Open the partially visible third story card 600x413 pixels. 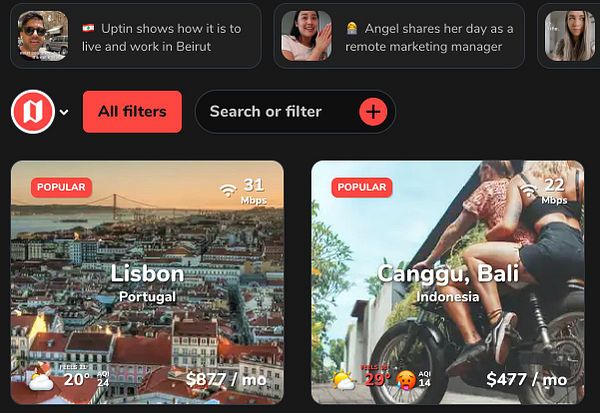[569, 36]
